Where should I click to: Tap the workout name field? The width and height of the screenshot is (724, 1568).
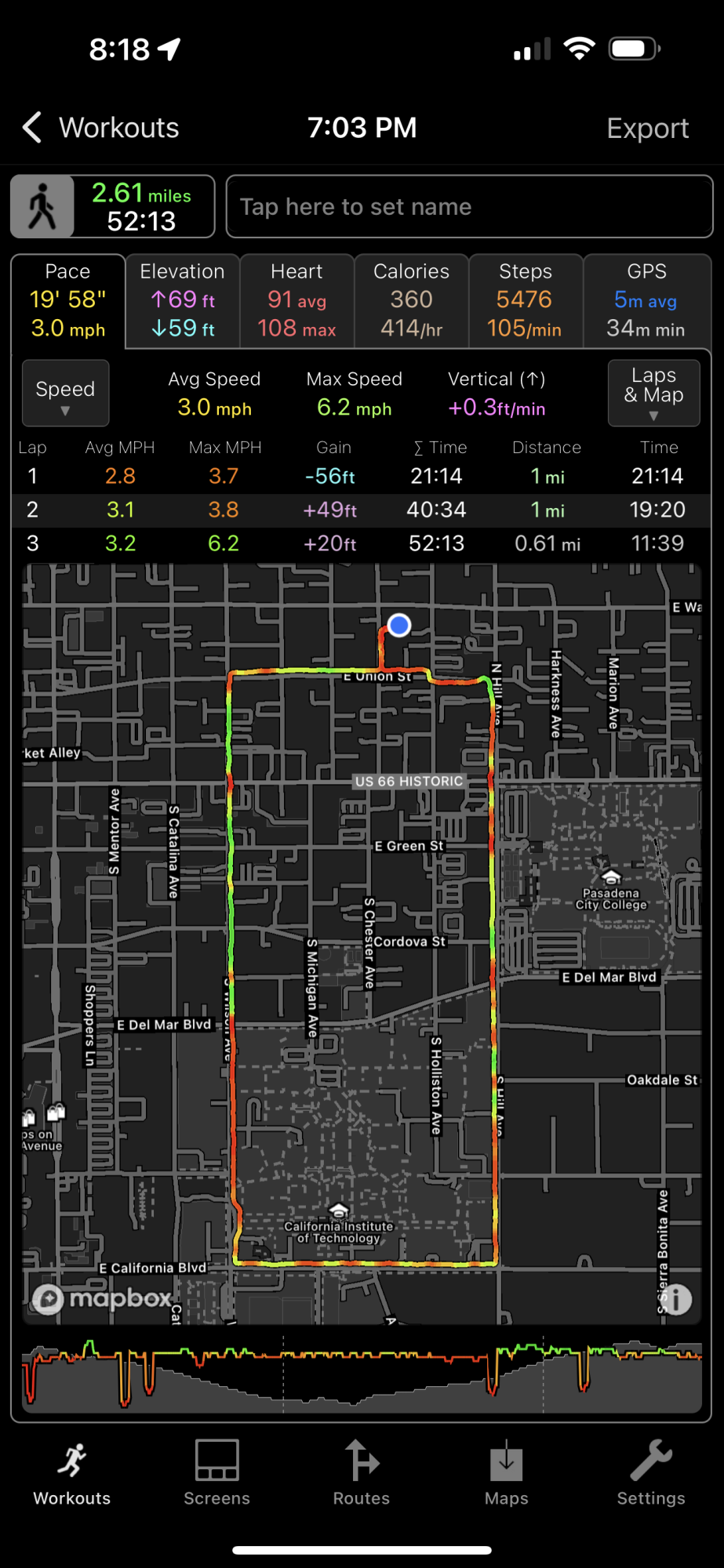pyautogui.click(x=469, y=207)
